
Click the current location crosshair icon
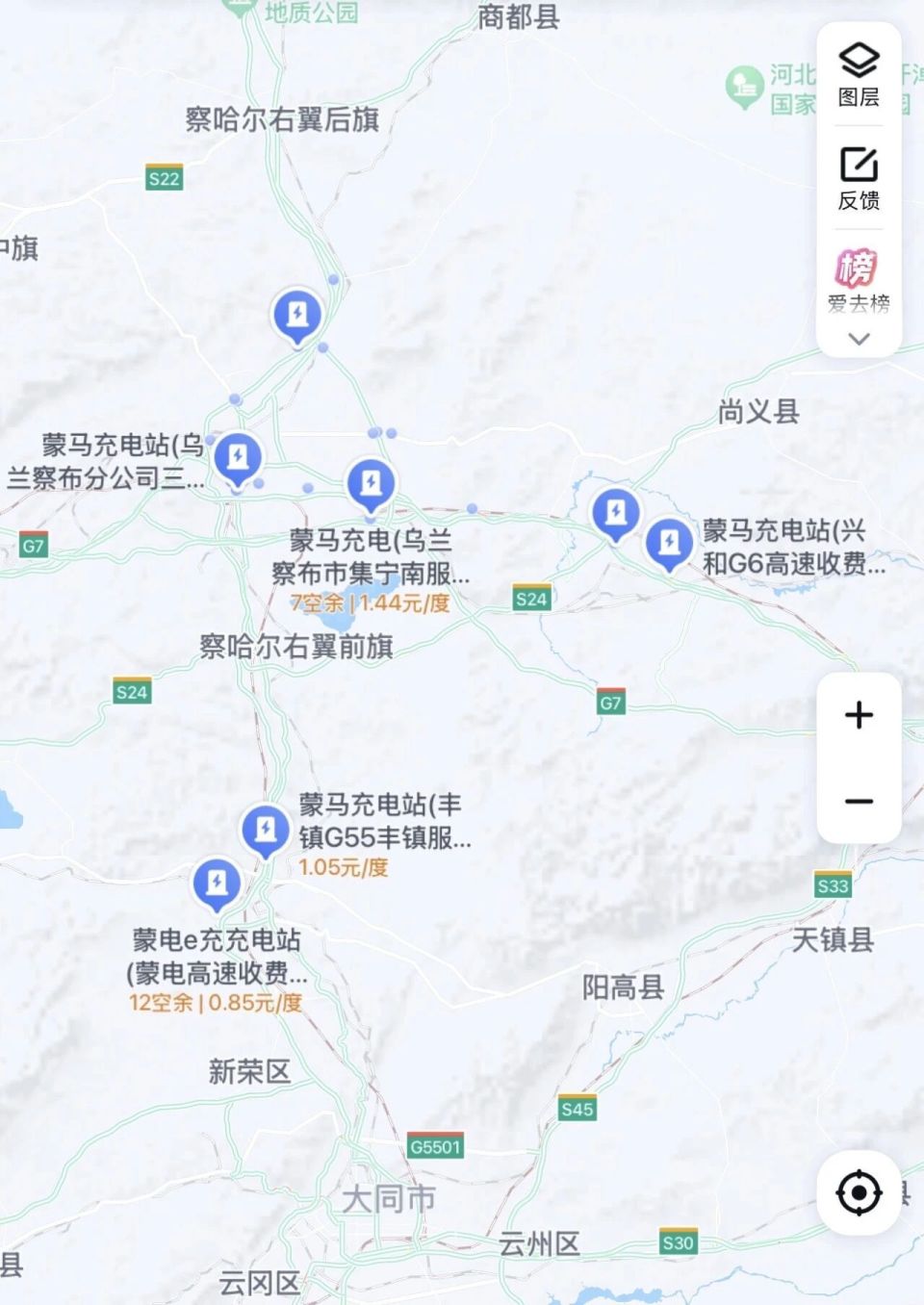[860, 1191]
